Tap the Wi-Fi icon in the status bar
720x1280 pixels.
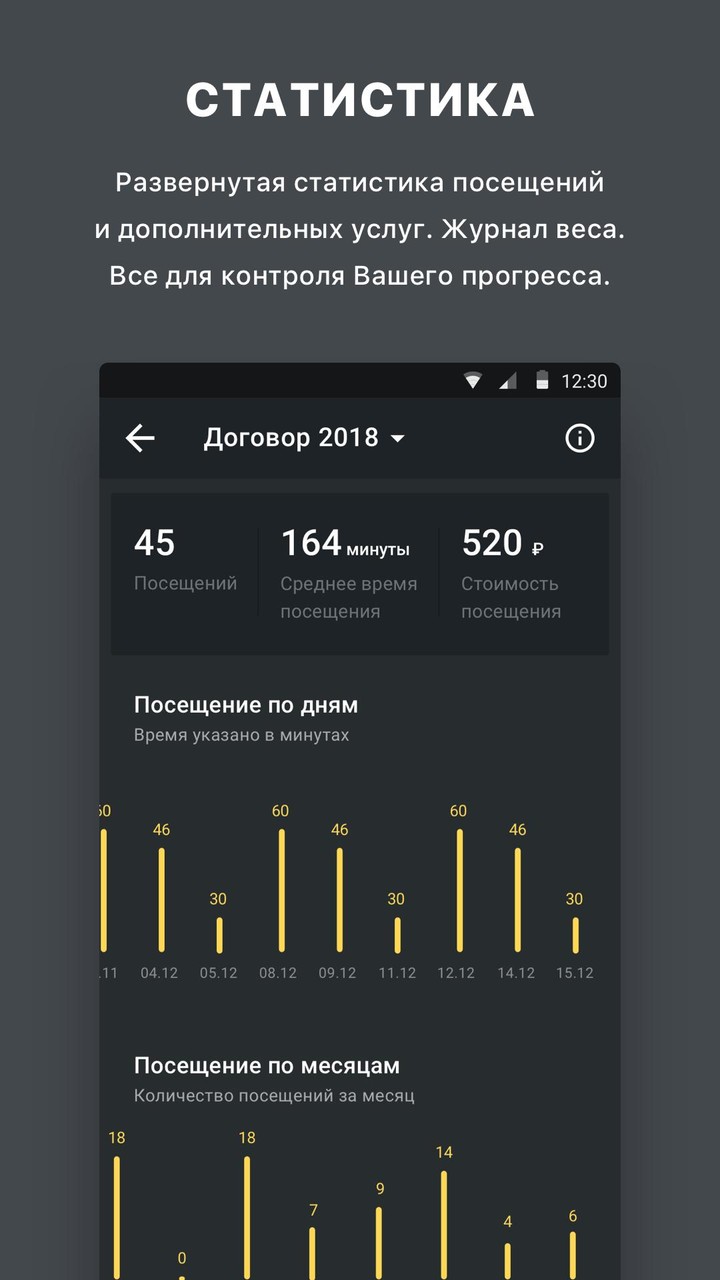click(x=470, y=380)
